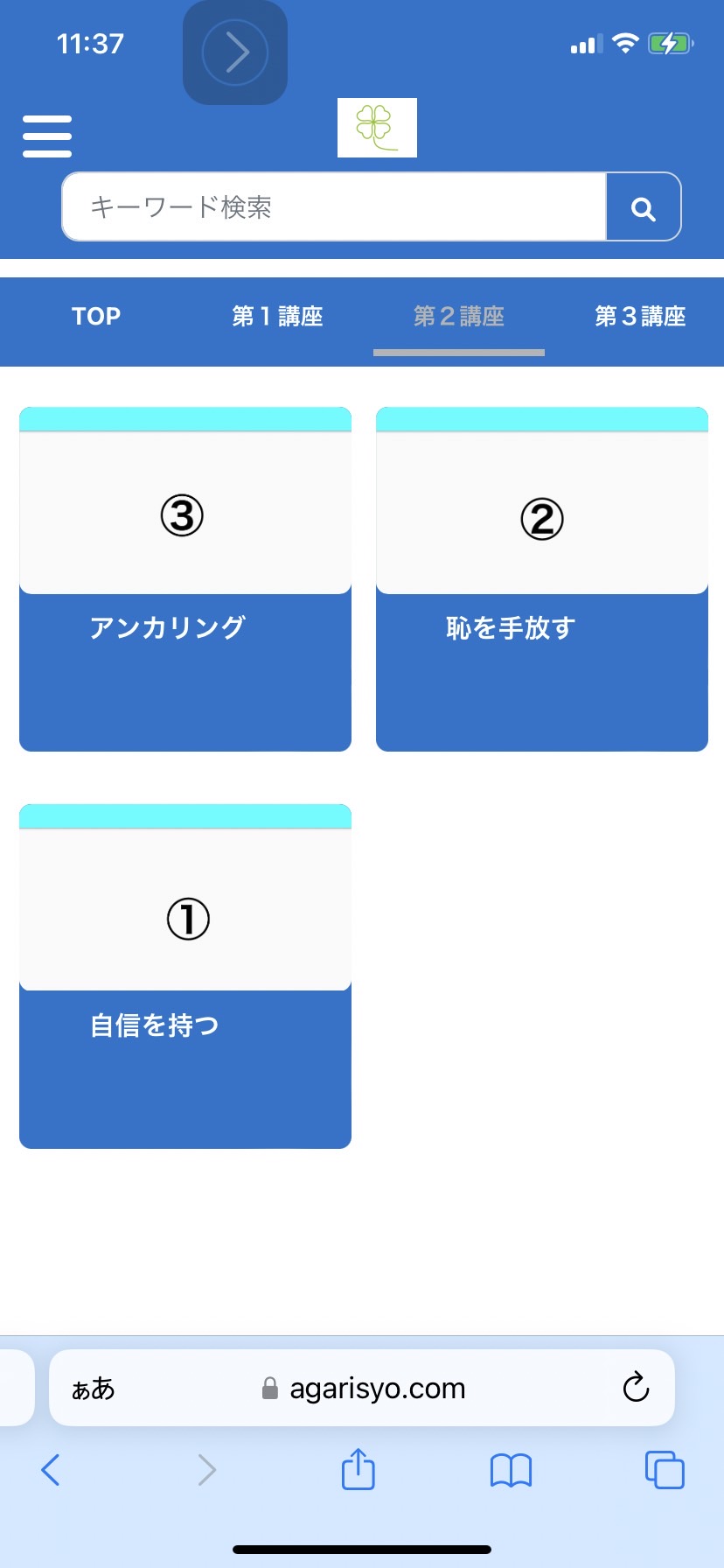Open the 自信を持つ card
The image size is (724, 1568).
[x=185, y=976]
